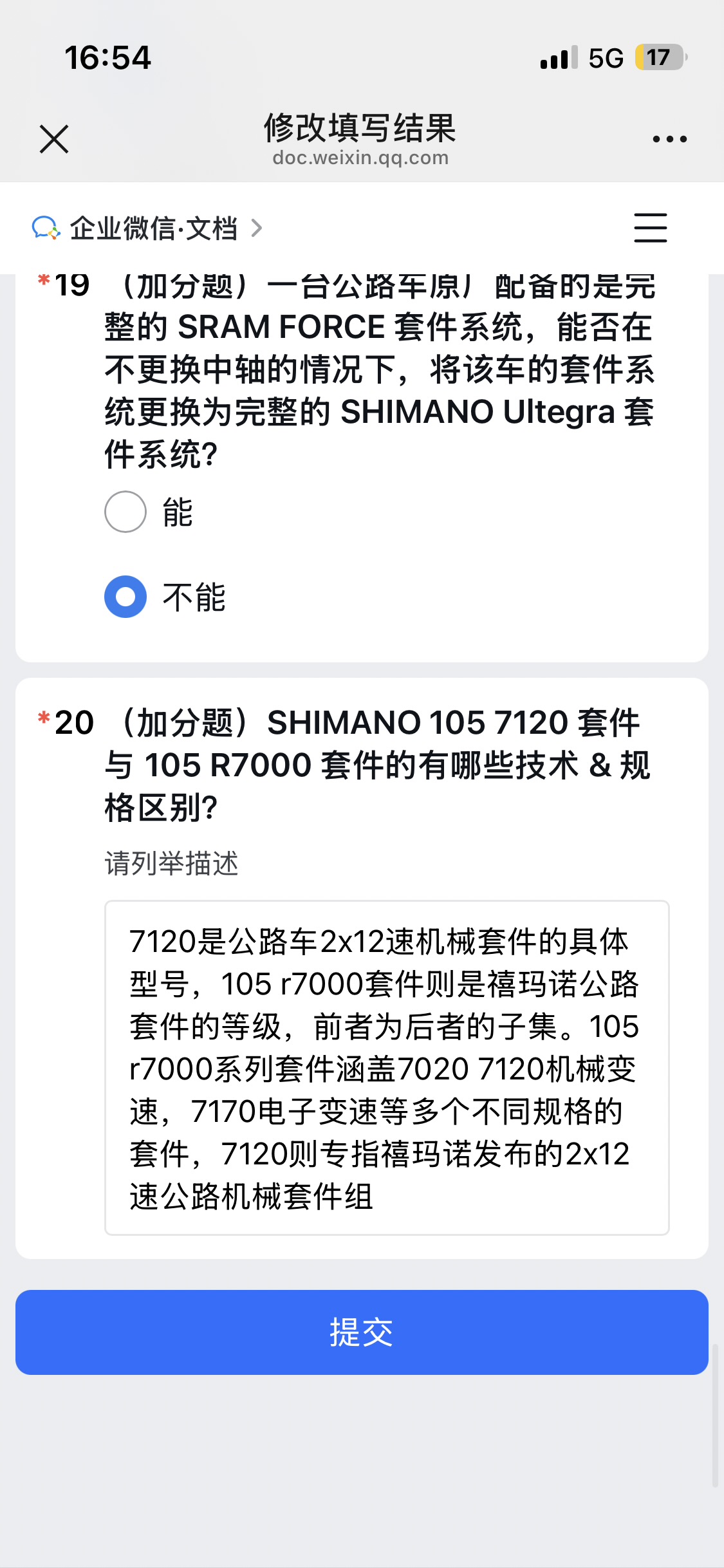Open the three-dot more options menu
The image size is (724, 1568).
[x=669, y=139]
